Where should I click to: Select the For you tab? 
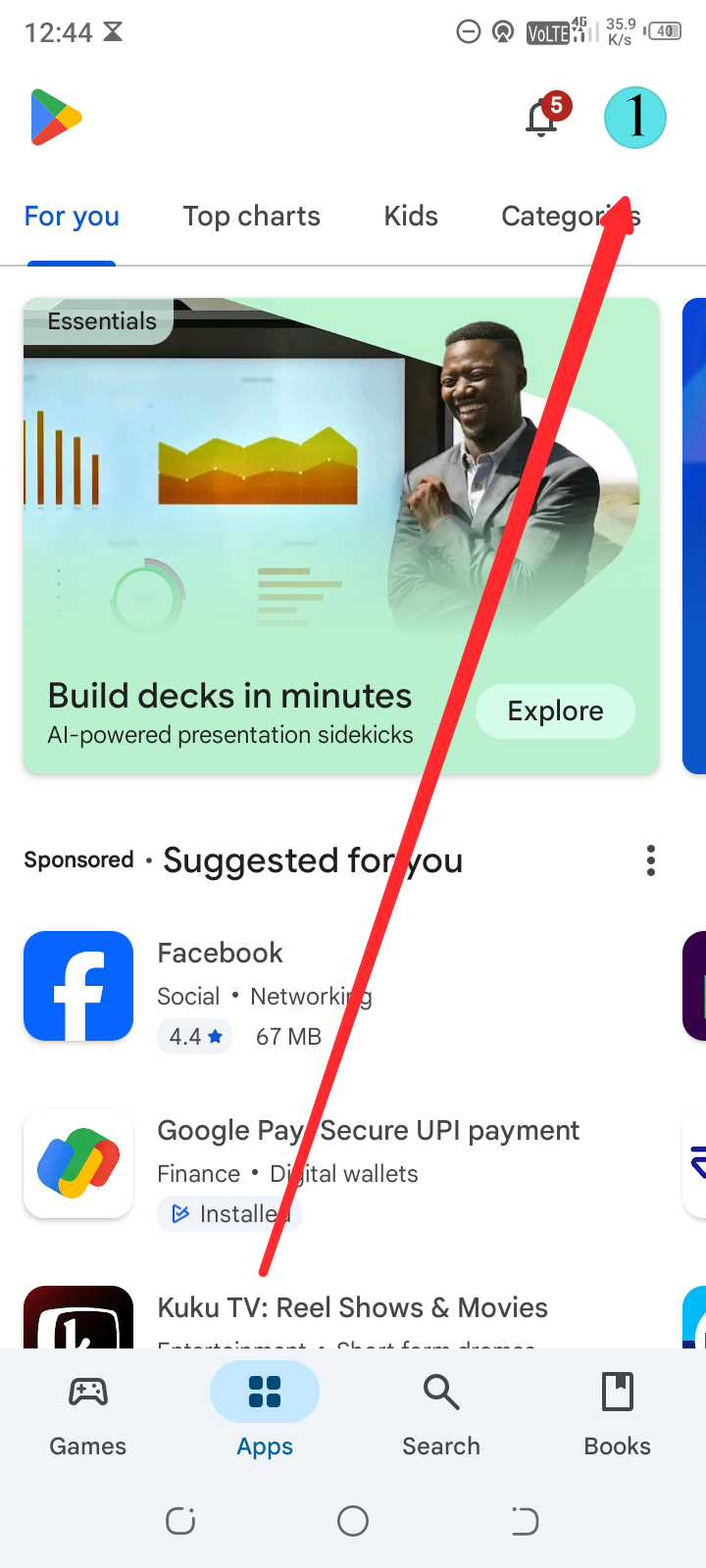click(x=72, y=217)
